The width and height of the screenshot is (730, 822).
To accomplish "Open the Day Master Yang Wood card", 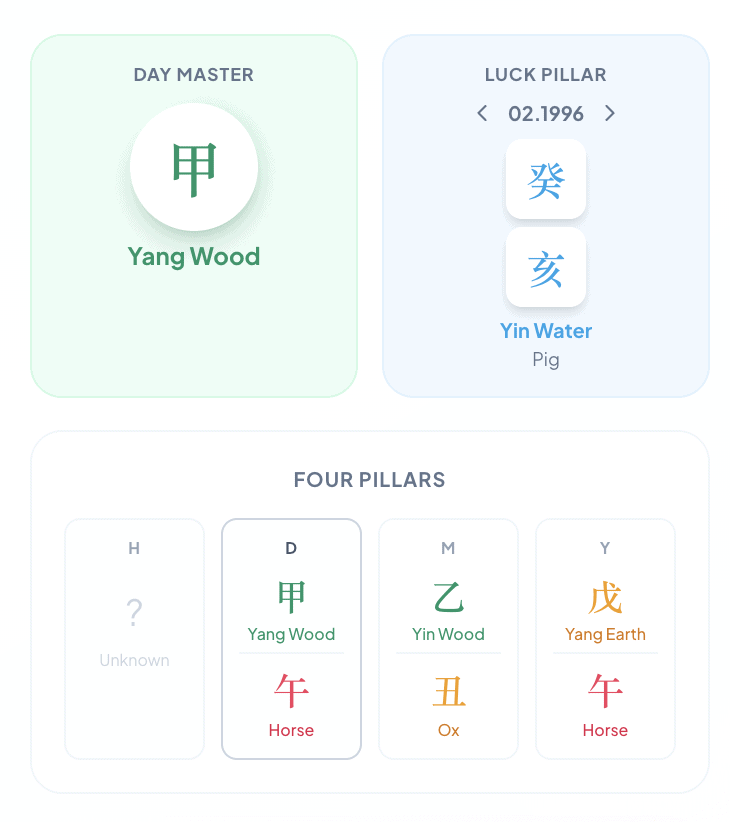I will [x=194, y=215].
